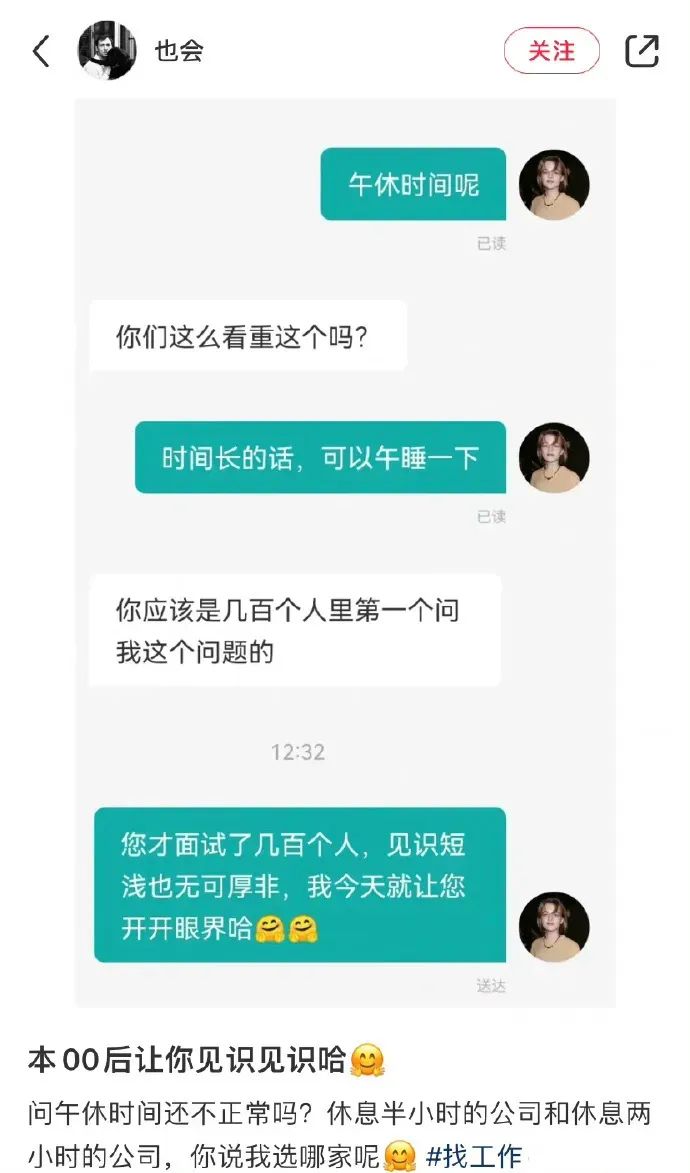Share this post
The width and height of the screenshot is (690, 1173).
pyautogui.click(x=641, y=51)
